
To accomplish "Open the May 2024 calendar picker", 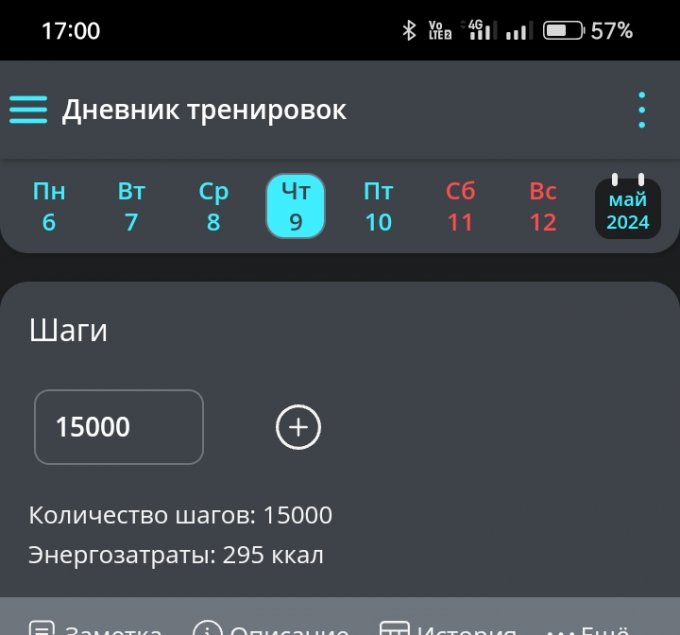I will [x=627, y=209].
